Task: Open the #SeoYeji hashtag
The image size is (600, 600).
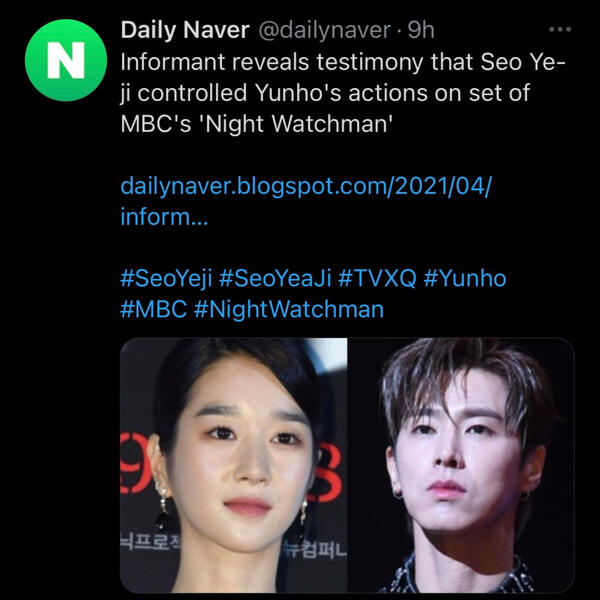Action: [164, 278]
